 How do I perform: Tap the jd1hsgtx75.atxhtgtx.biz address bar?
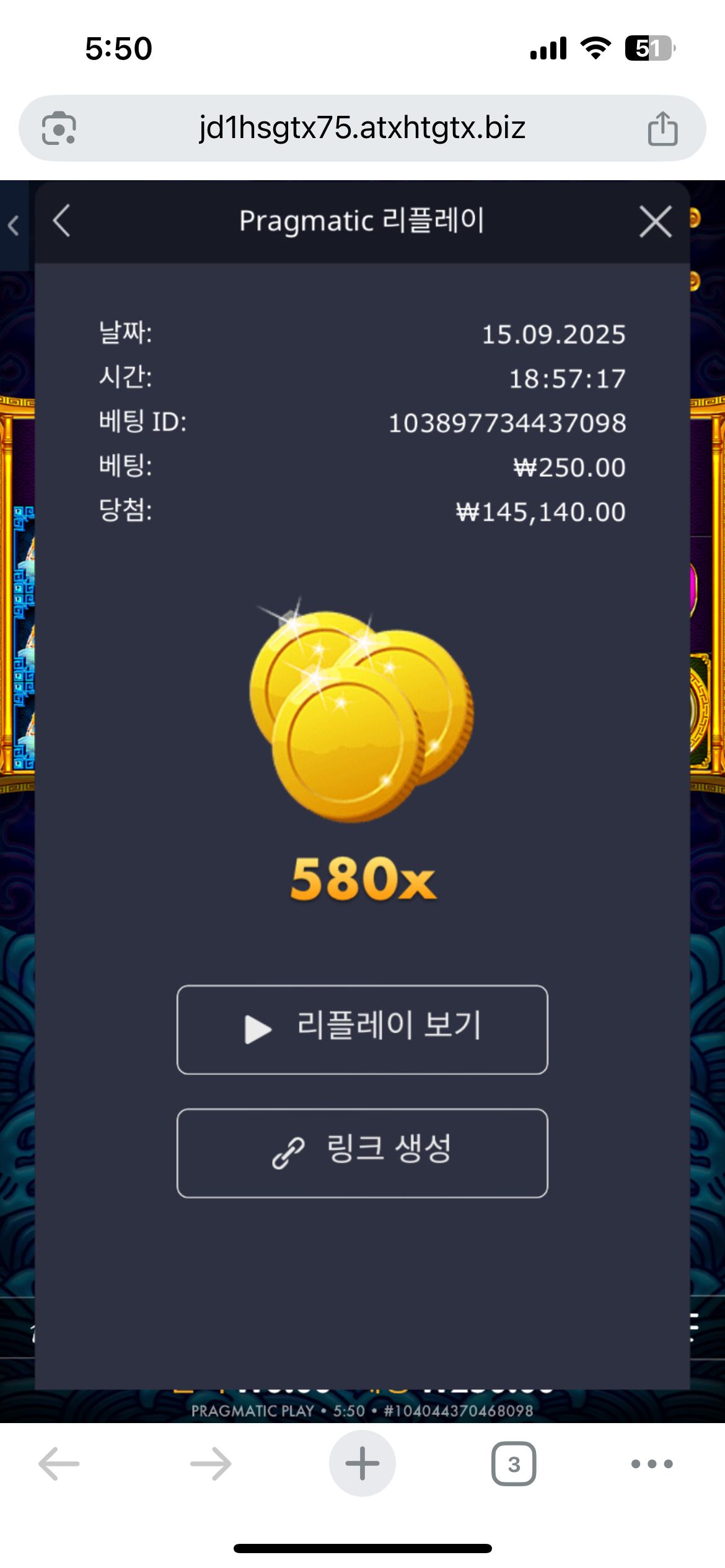point(362,128)
